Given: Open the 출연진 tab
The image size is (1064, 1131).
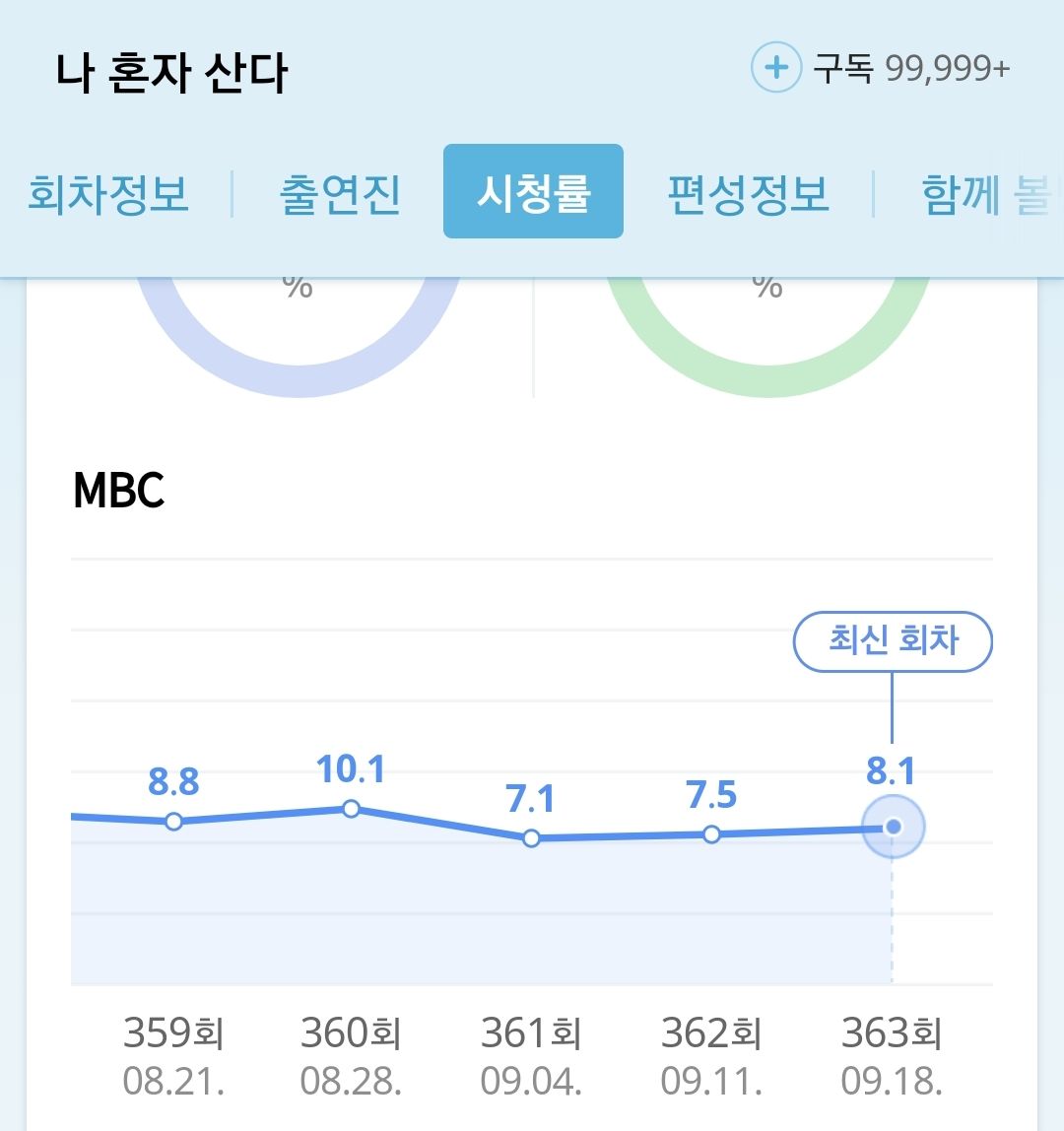Looking at the screenshot, I should point(340,193).
